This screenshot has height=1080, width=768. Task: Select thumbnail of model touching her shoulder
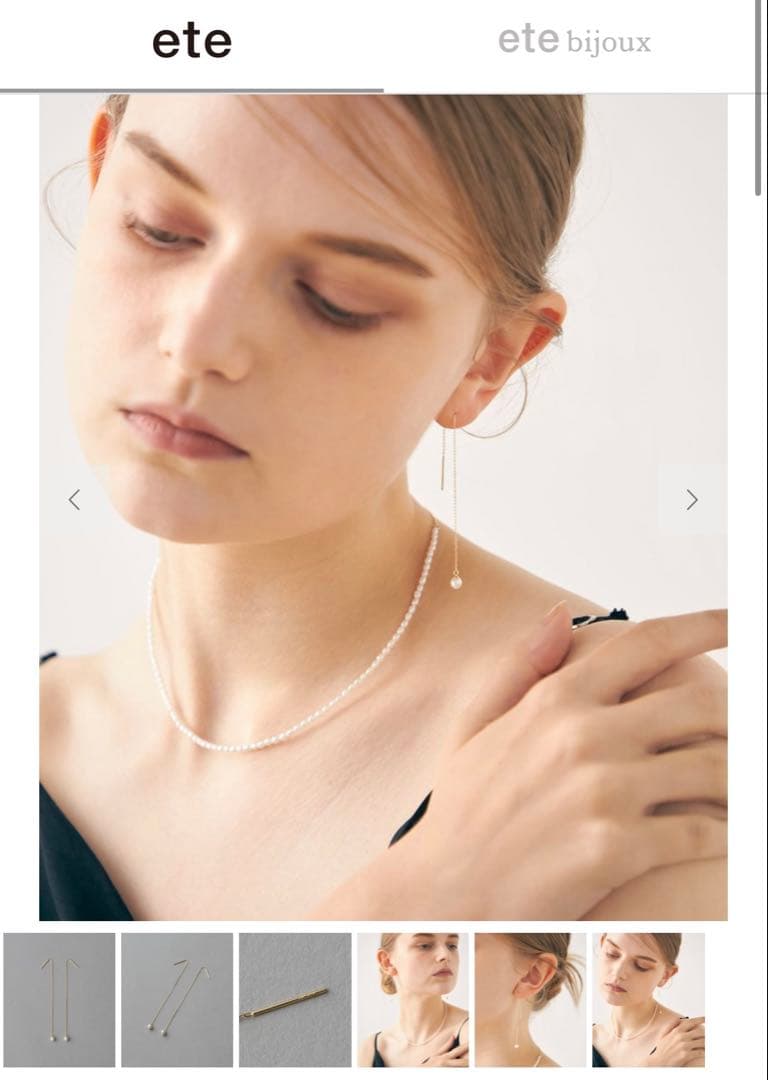click(x=648, y=999)
